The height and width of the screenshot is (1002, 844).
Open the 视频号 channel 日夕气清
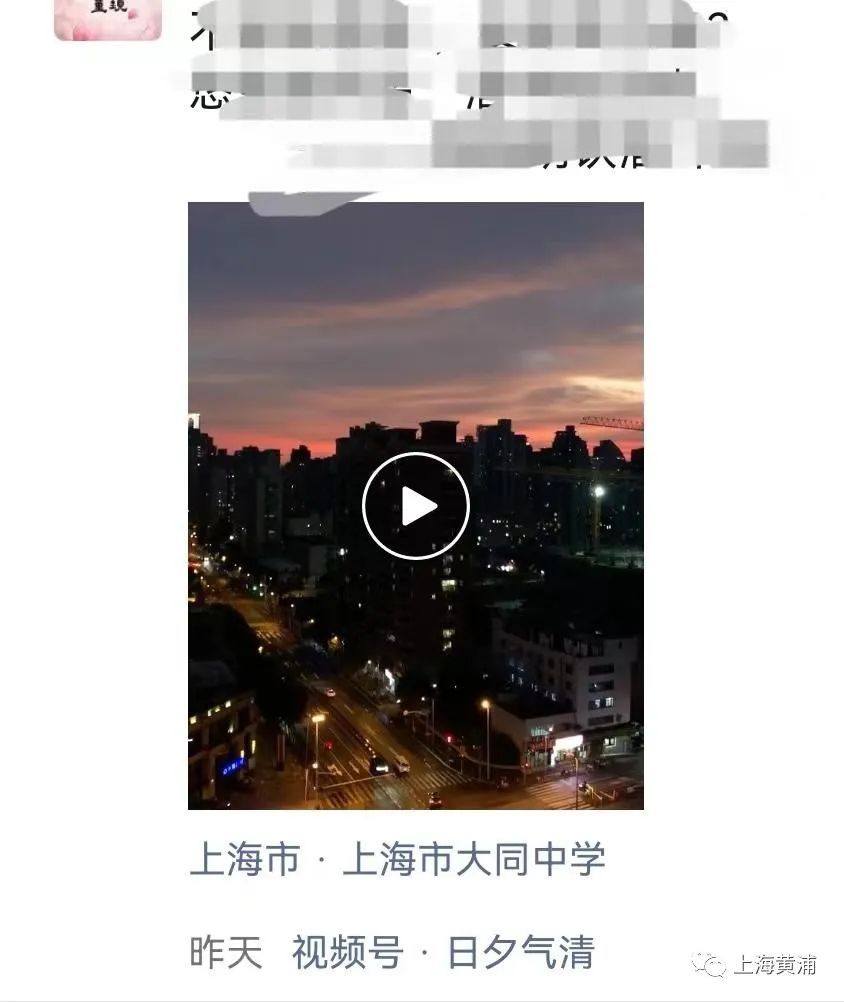[x=520, y=953]
